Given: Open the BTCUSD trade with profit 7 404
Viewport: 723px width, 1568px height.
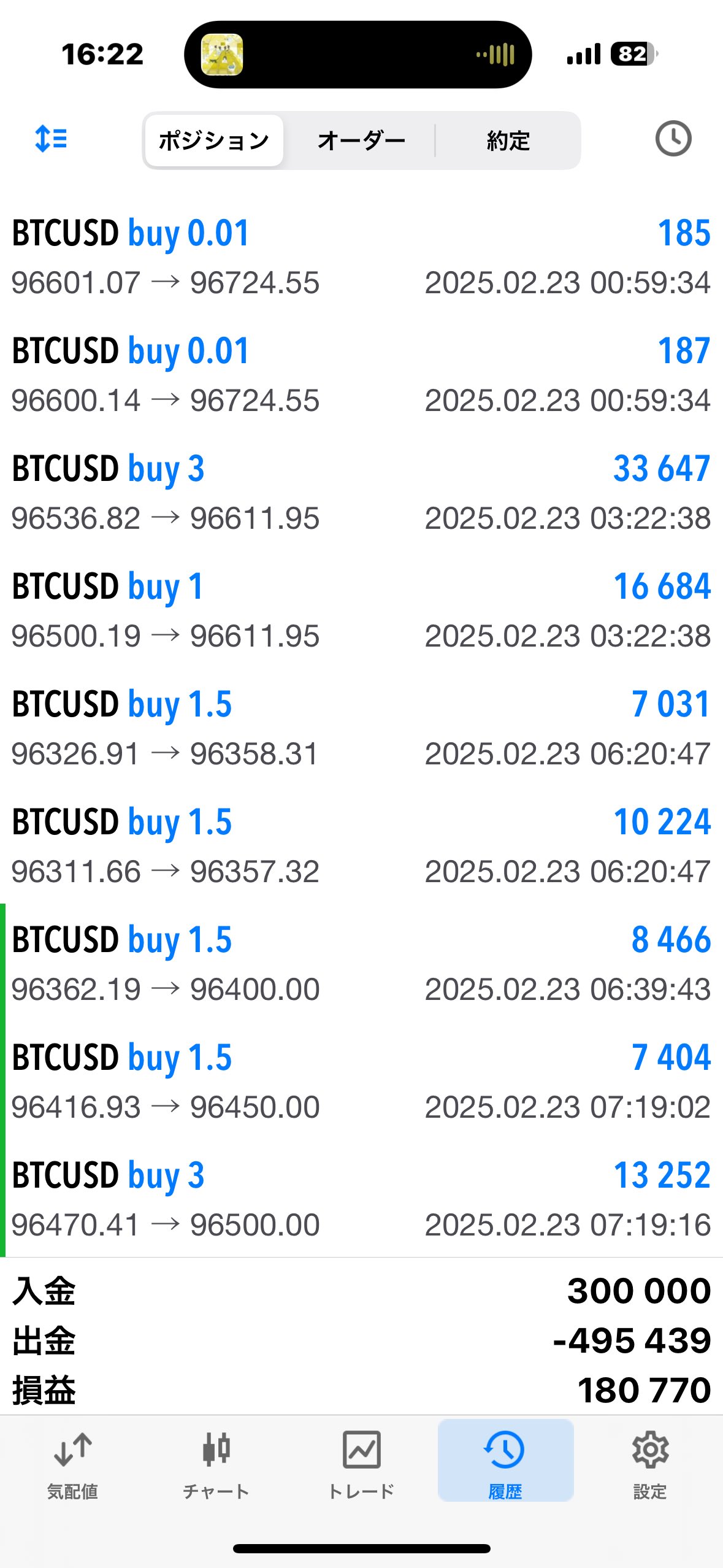Looking at the screenshot, I should tap(361, 1081).
